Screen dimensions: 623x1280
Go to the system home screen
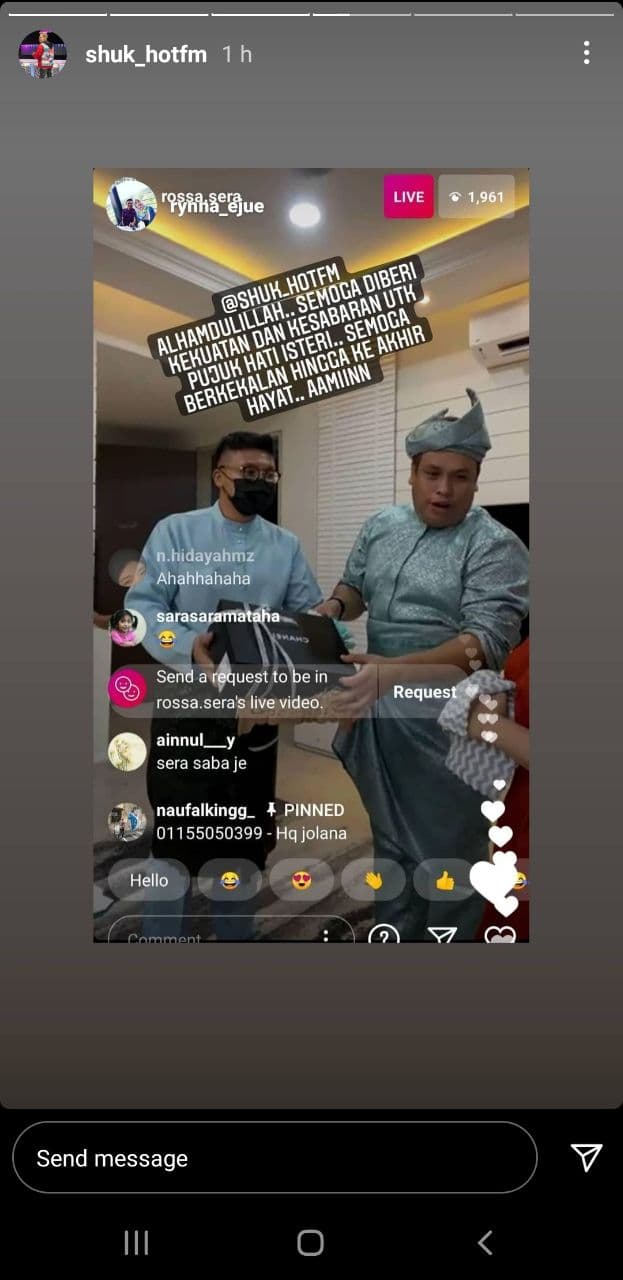[311, 1243]
